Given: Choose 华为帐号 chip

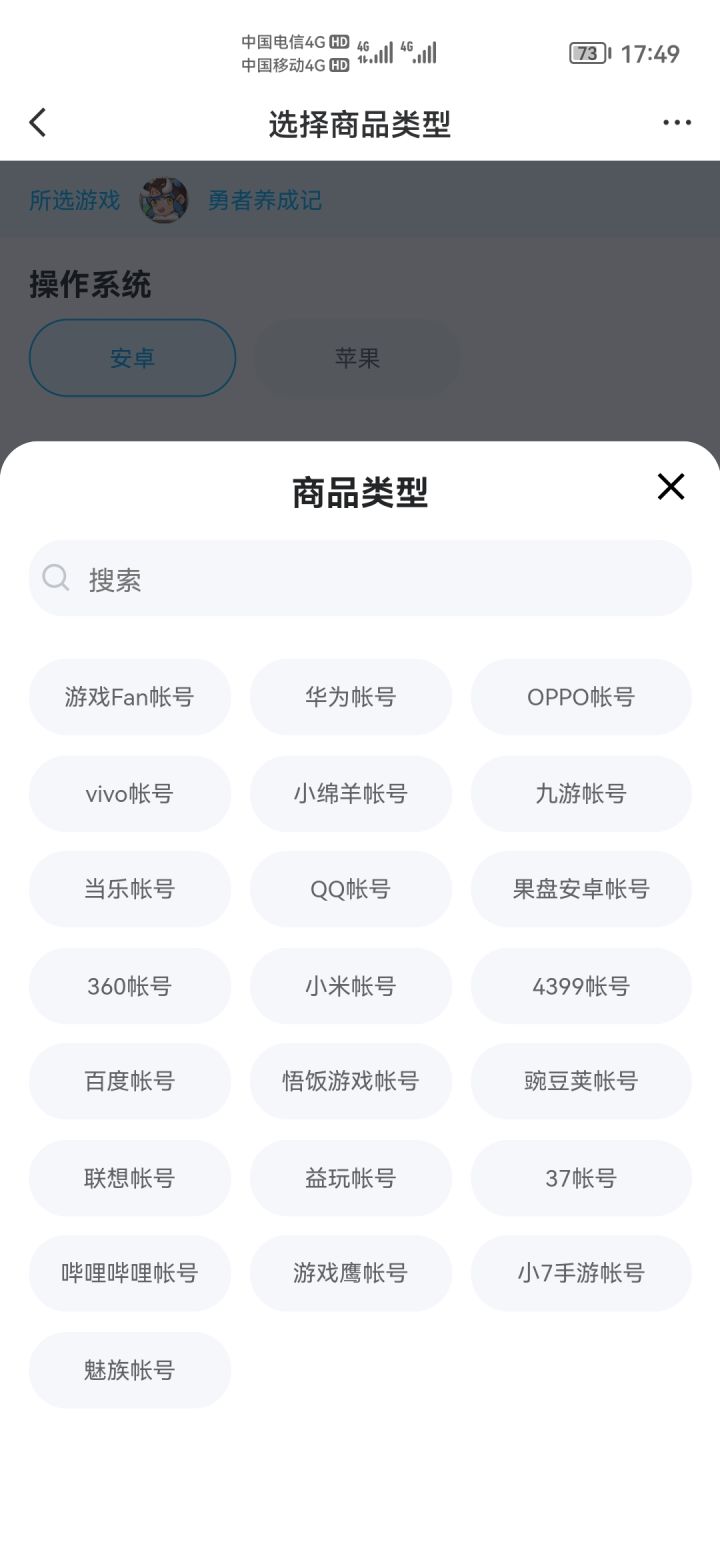Looking at the screenshot, I should 350,697.
